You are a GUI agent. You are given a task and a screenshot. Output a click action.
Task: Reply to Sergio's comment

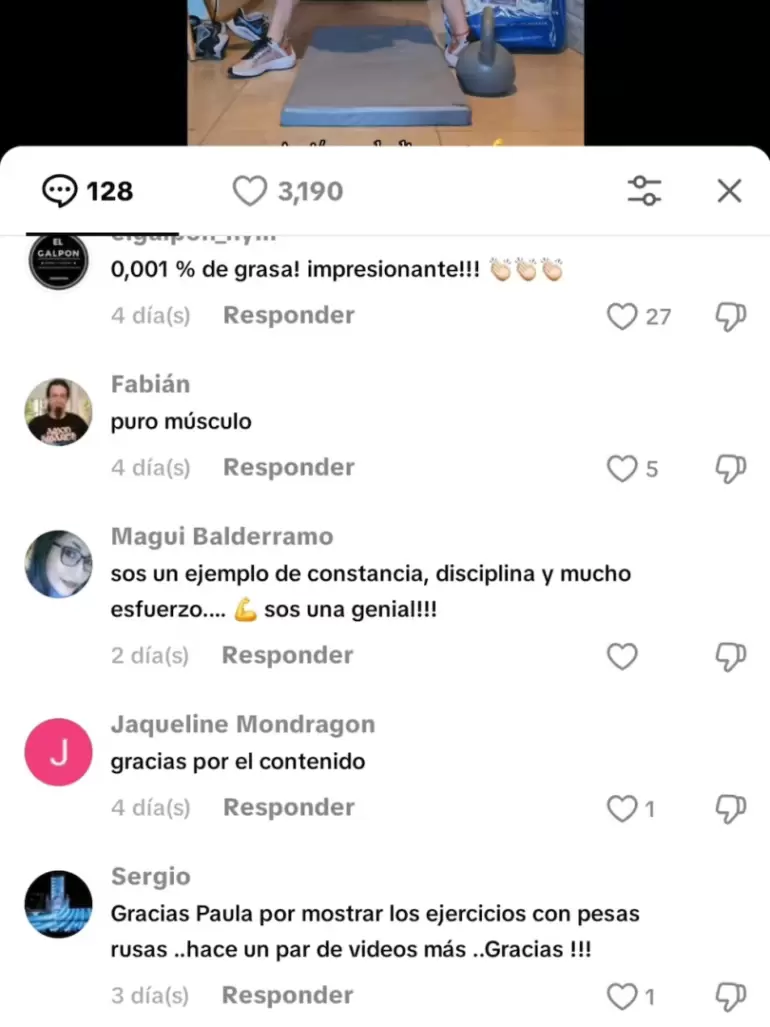pyautogui.click(x=287, y=996)
